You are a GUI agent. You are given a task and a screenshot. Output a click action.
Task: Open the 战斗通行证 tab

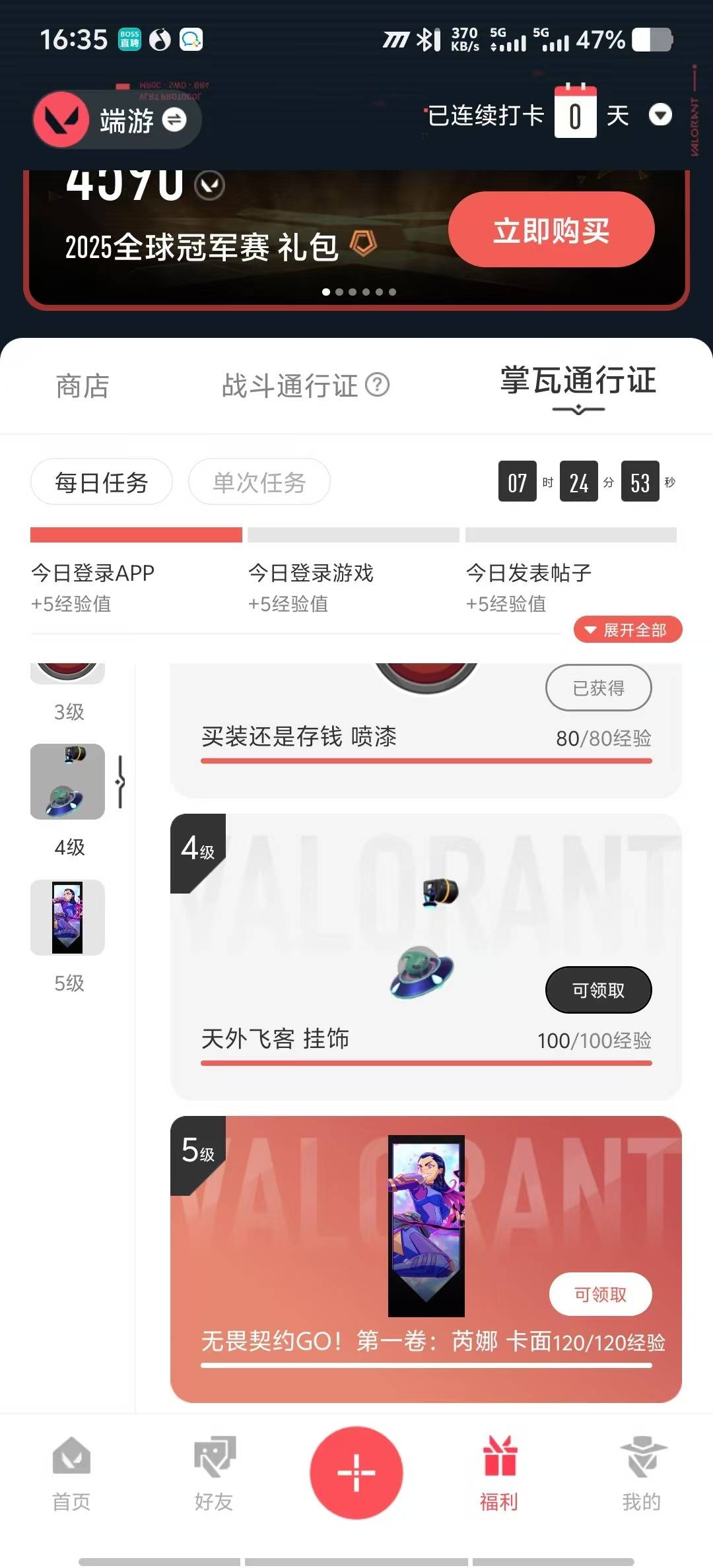coord(290,386)
